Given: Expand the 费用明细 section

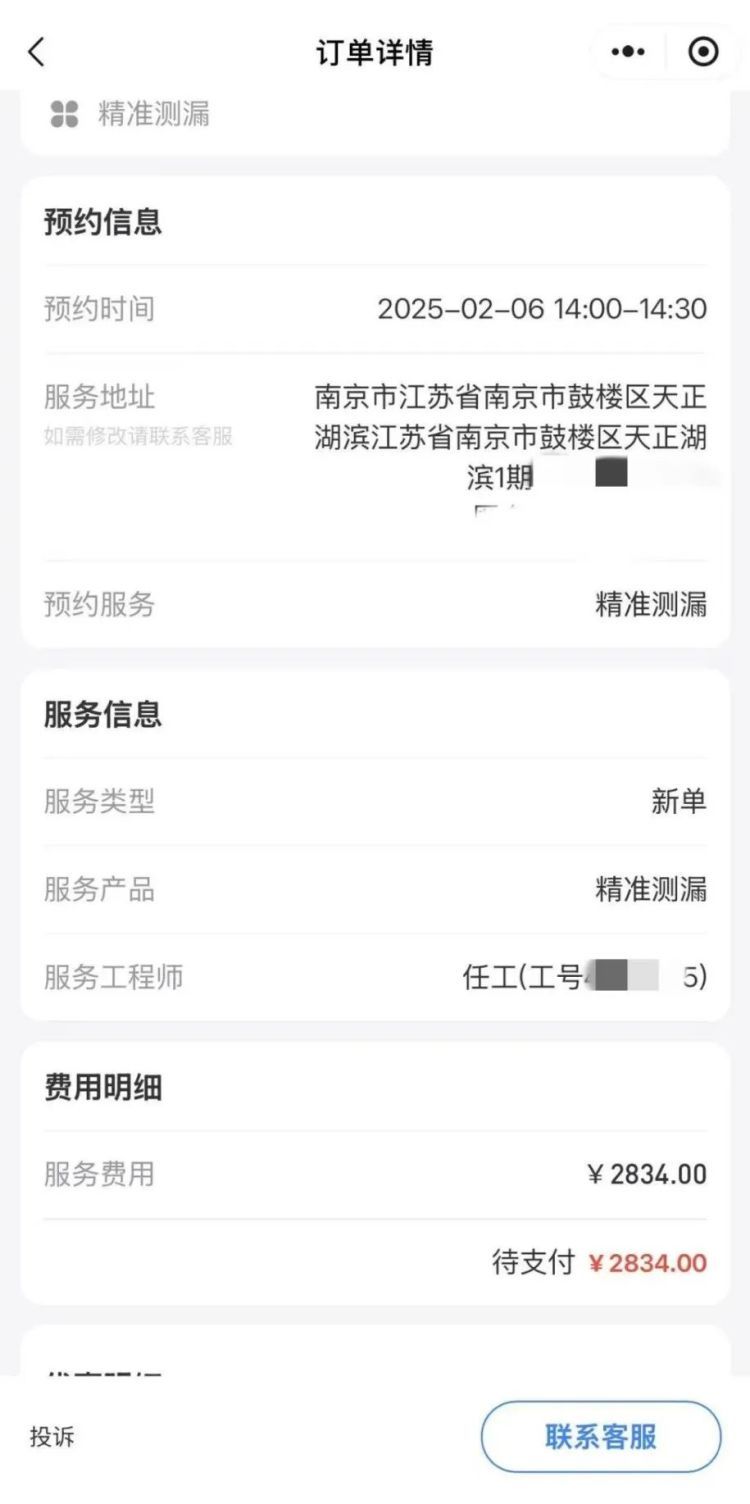Looking at the screenshot, I should 103,1088.
